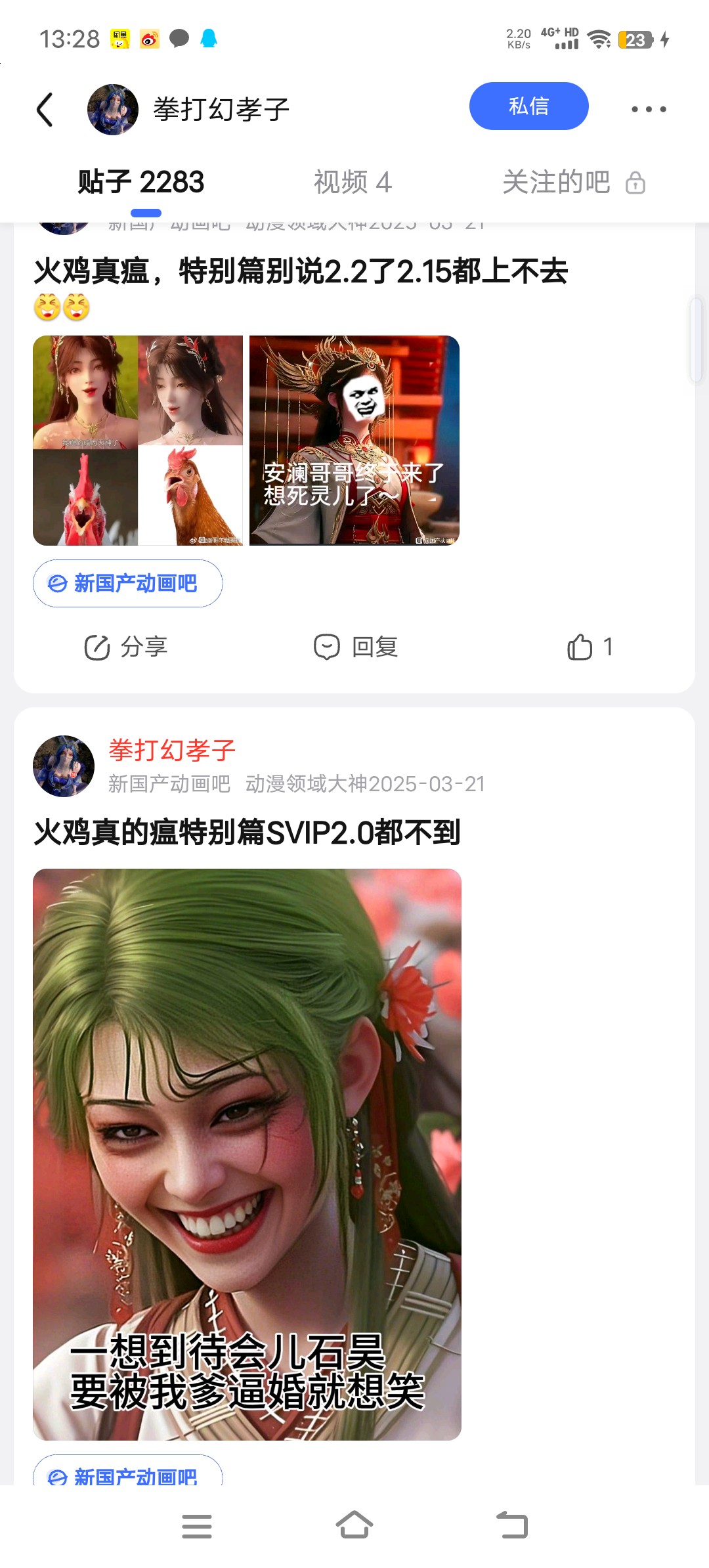709x1568 pixels.
Task: Open 拳打幻孝子 profile avatar in header
Action: 113,110
